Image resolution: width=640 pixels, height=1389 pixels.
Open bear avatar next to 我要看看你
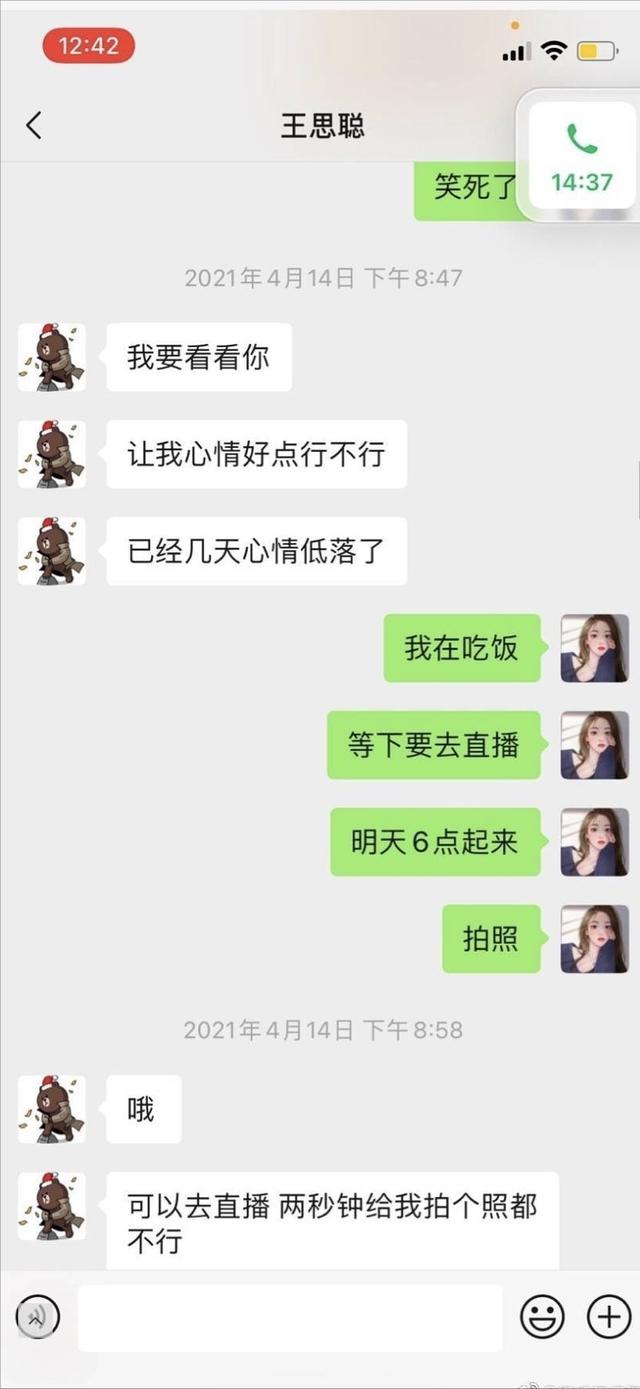pyautogui.click(x=52, y=357)
